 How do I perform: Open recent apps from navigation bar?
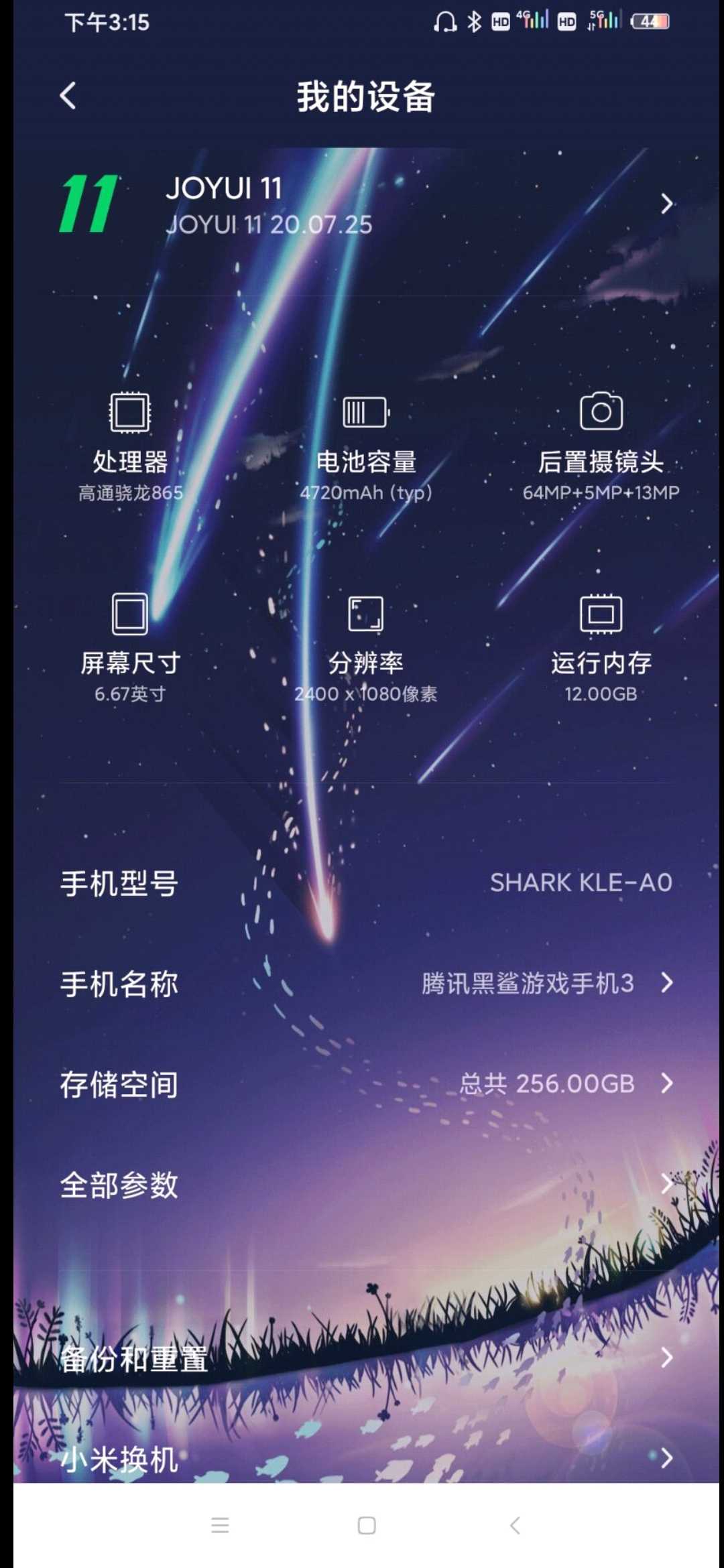(220, 1526)
